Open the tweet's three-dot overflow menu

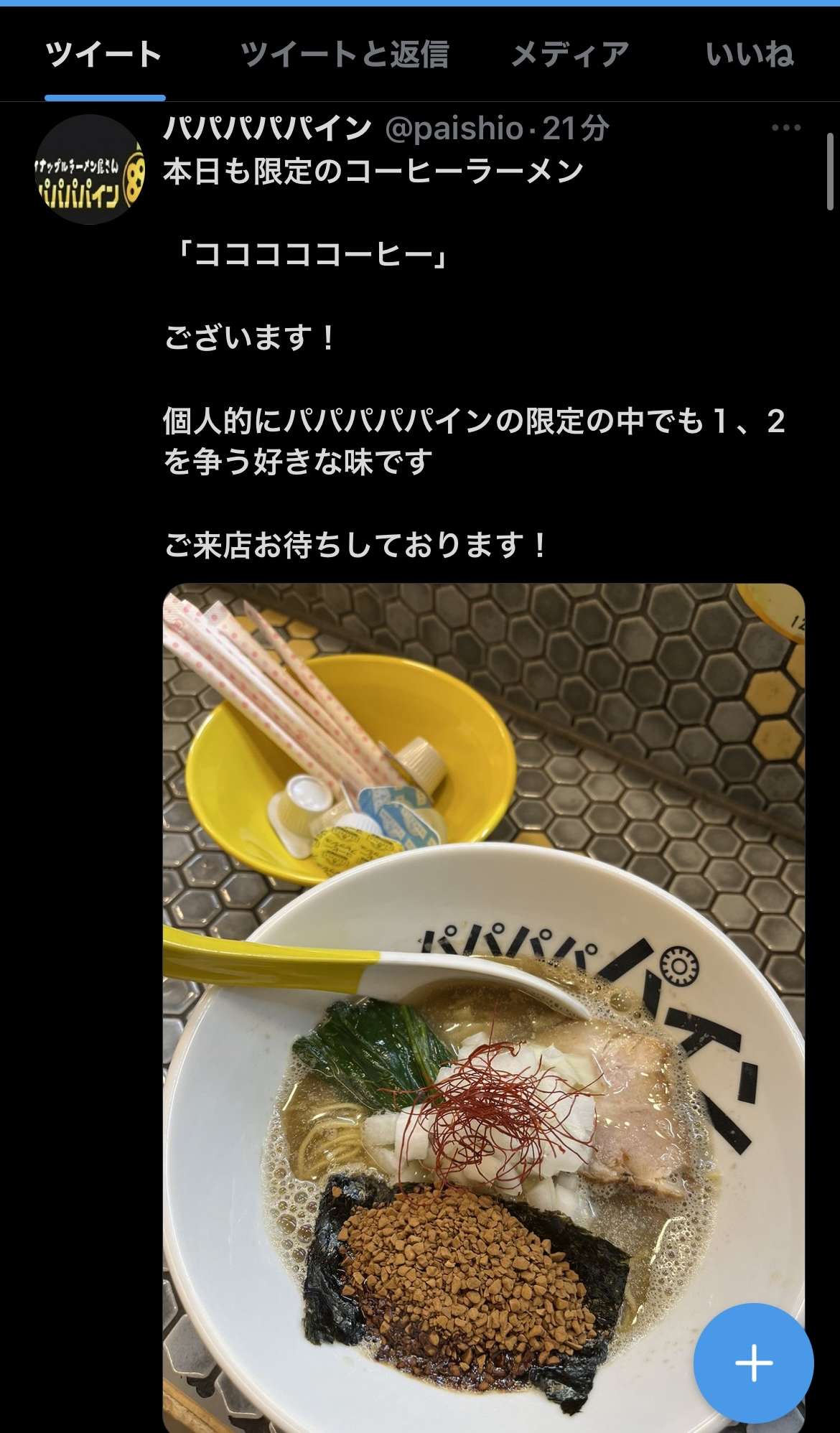coord(785,129)
